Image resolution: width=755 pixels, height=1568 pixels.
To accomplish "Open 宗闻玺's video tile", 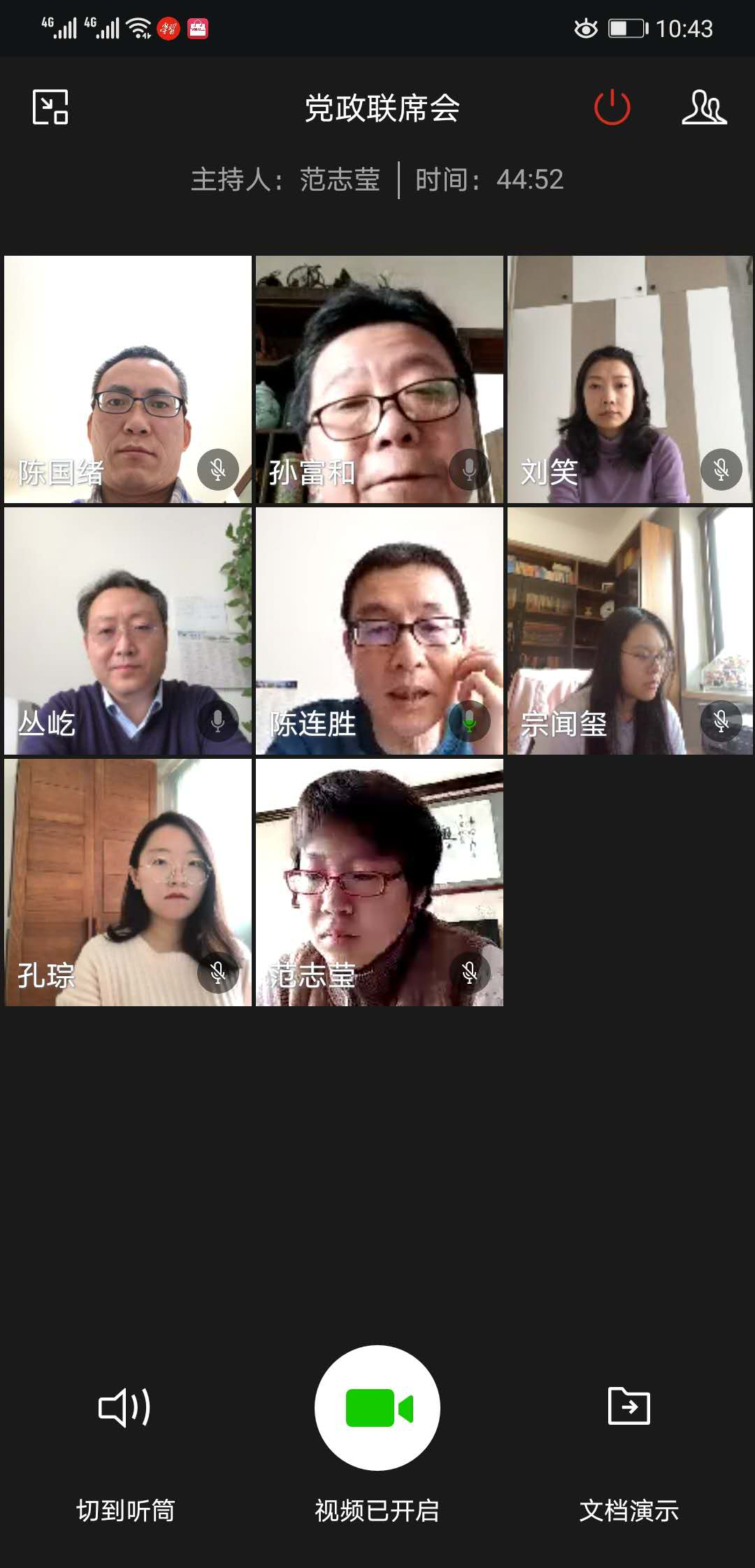I will click(630, 630).
